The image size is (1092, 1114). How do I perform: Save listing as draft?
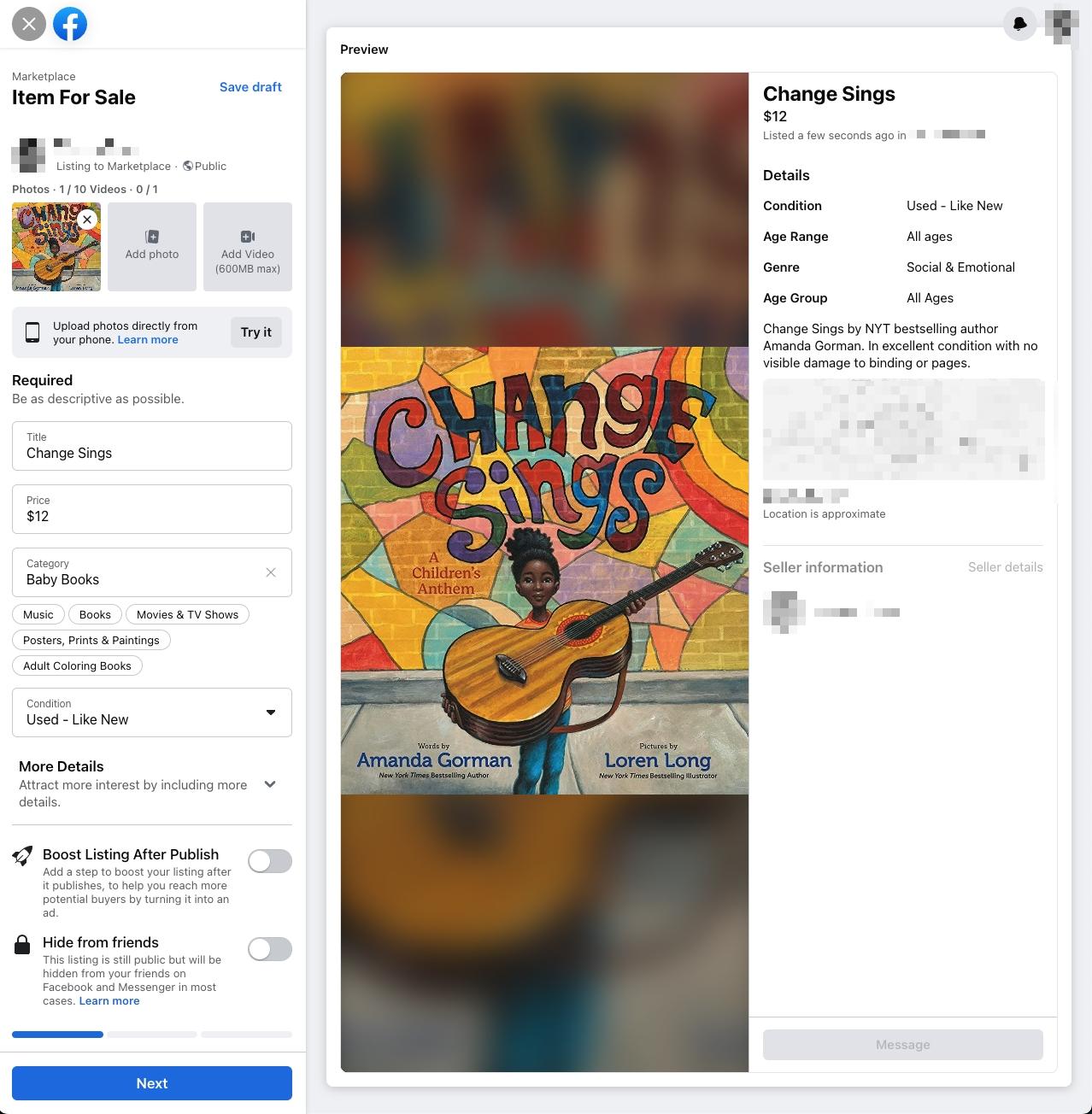[250, 87]
